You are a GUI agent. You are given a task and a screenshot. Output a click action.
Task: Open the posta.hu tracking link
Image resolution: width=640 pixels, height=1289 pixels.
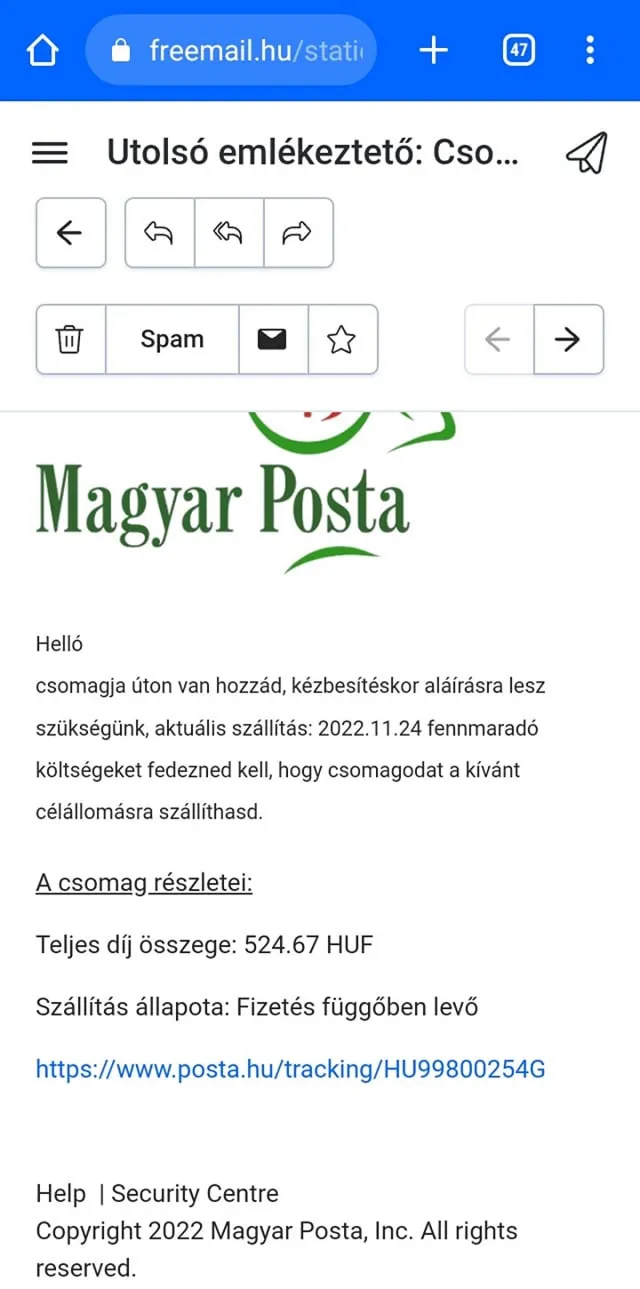[290, 1070]
